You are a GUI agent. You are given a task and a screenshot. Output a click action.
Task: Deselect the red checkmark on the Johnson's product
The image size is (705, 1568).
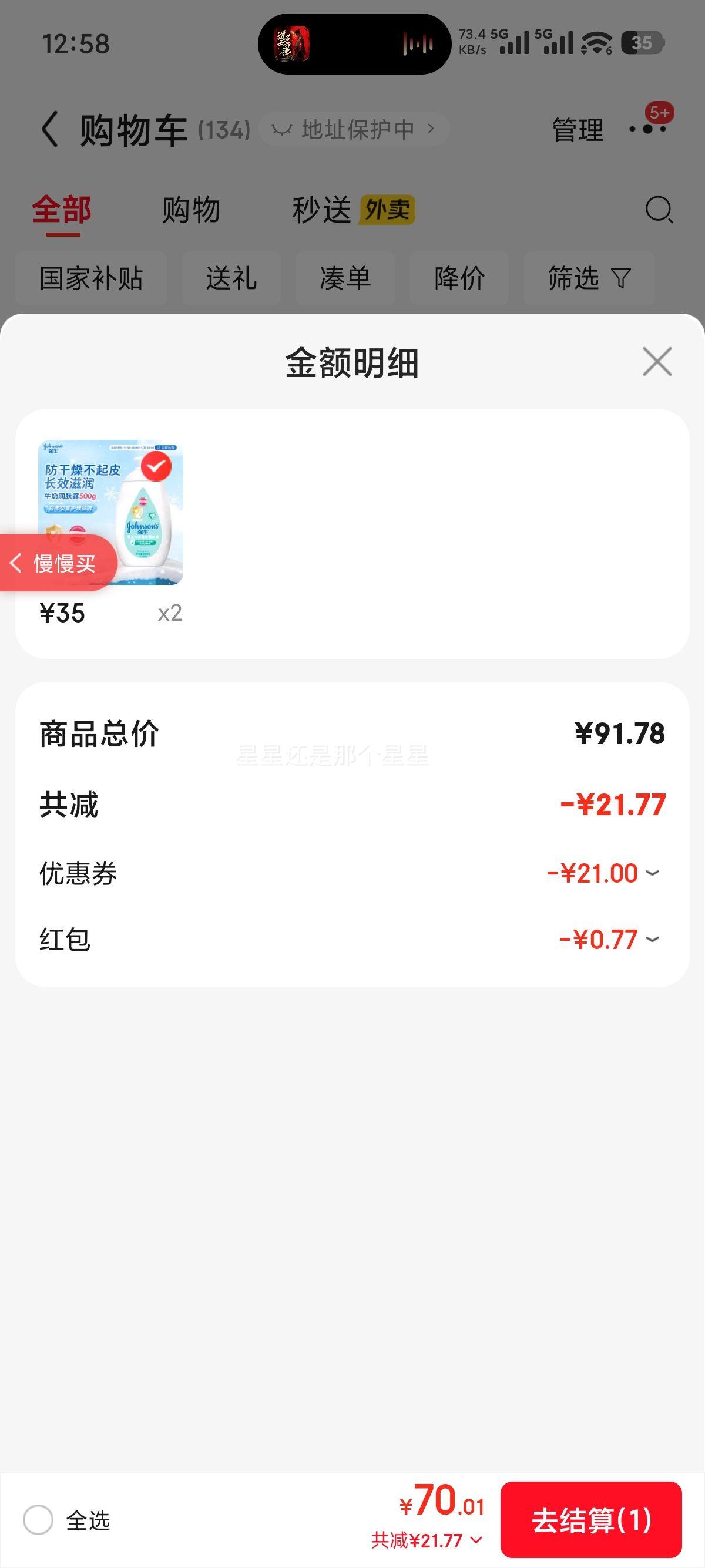pyautogui.click(x=158, y=466)
